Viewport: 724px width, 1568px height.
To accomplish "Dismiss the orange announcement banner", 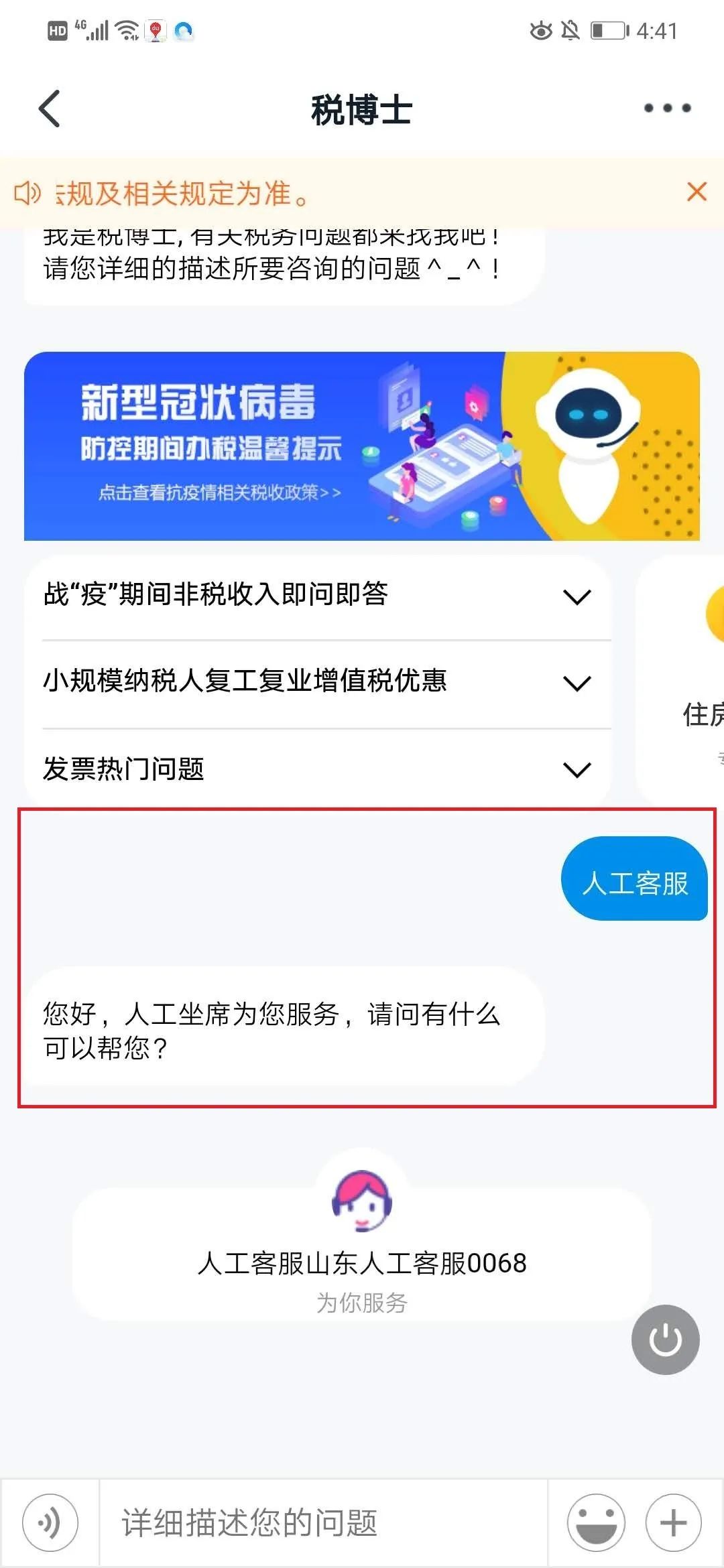I will [x=697, y=192].
